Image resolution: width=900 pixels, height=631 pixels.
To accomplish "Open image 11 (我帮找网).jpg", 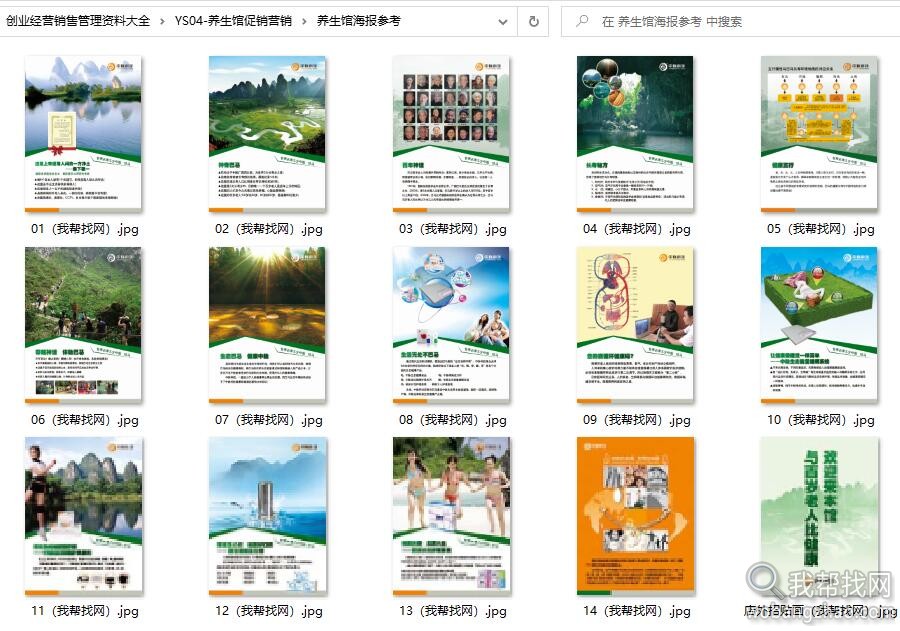I will [83, 515].
